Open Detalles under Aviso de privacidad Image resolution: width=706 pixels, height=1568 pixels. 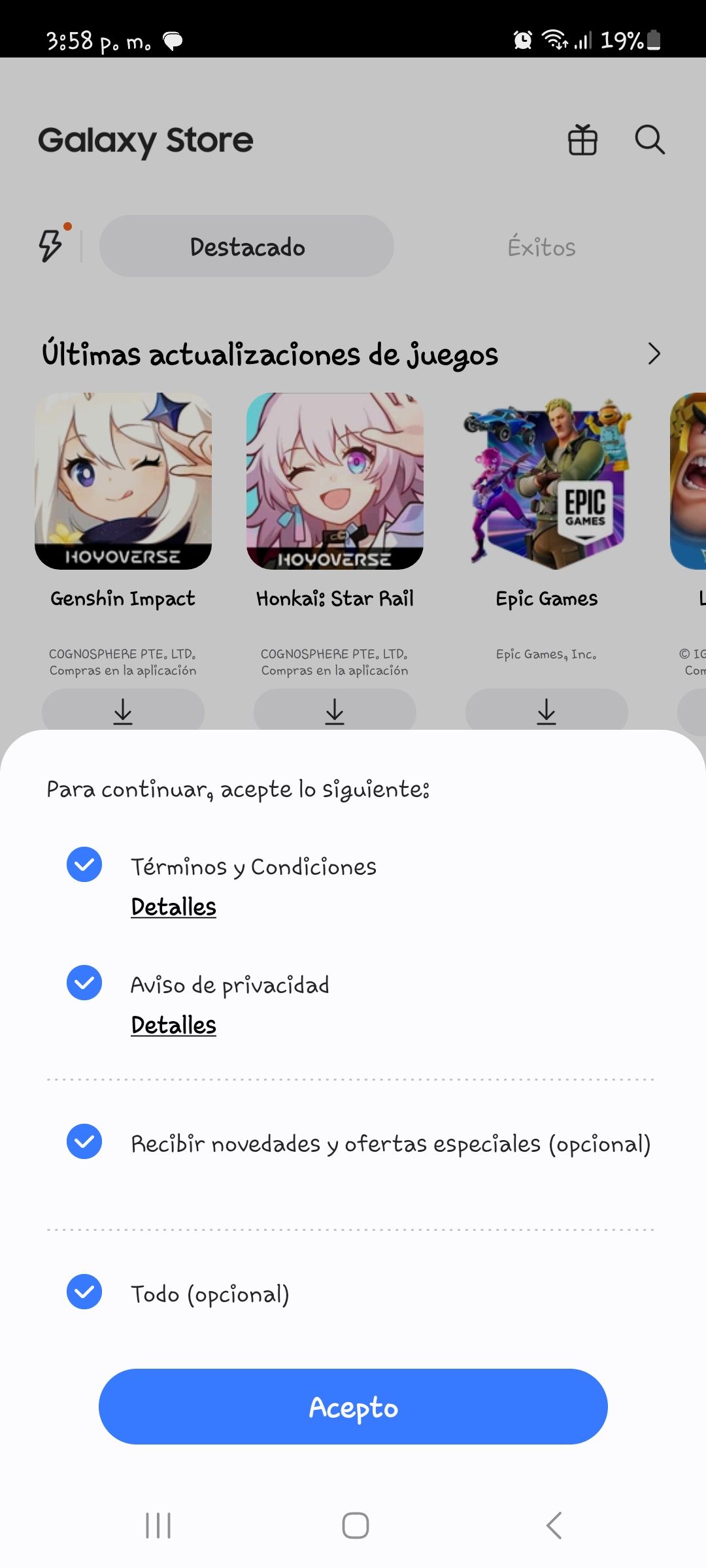click(x=173, y=1024)
